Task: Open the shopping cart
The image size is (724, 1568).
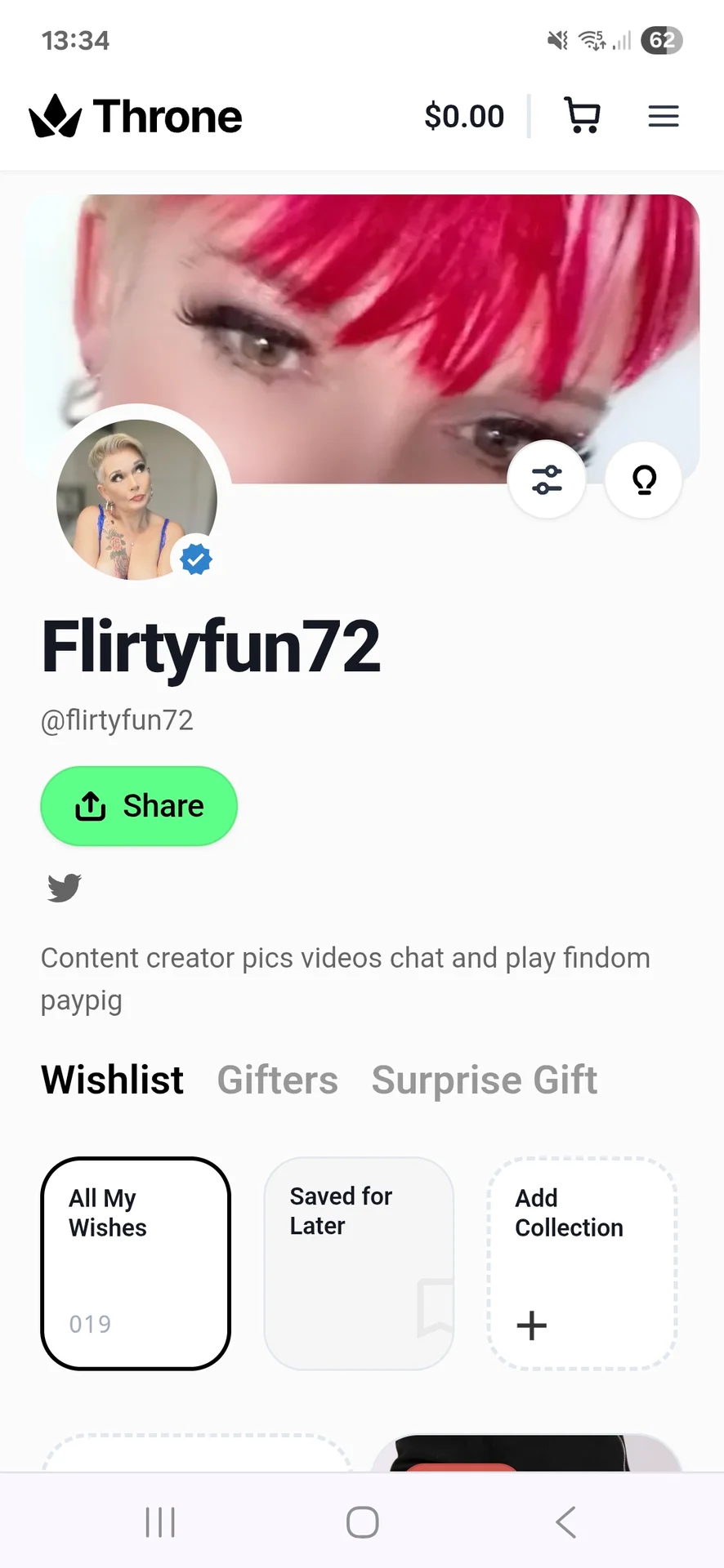Action: [x=582, y=116]
